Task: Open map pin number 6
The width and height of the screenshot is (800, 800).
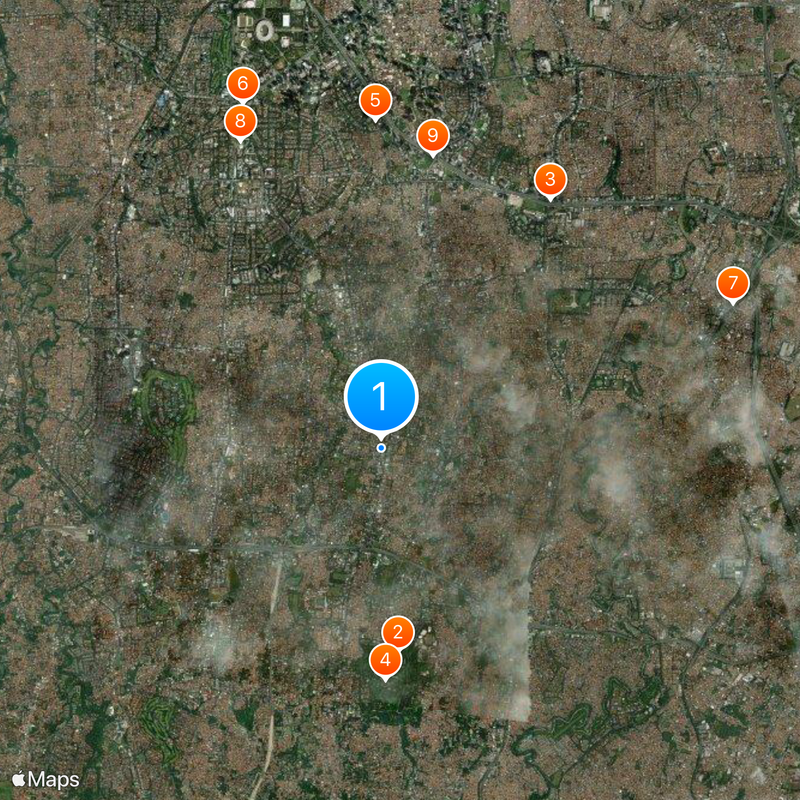Action: click(242, 83)
